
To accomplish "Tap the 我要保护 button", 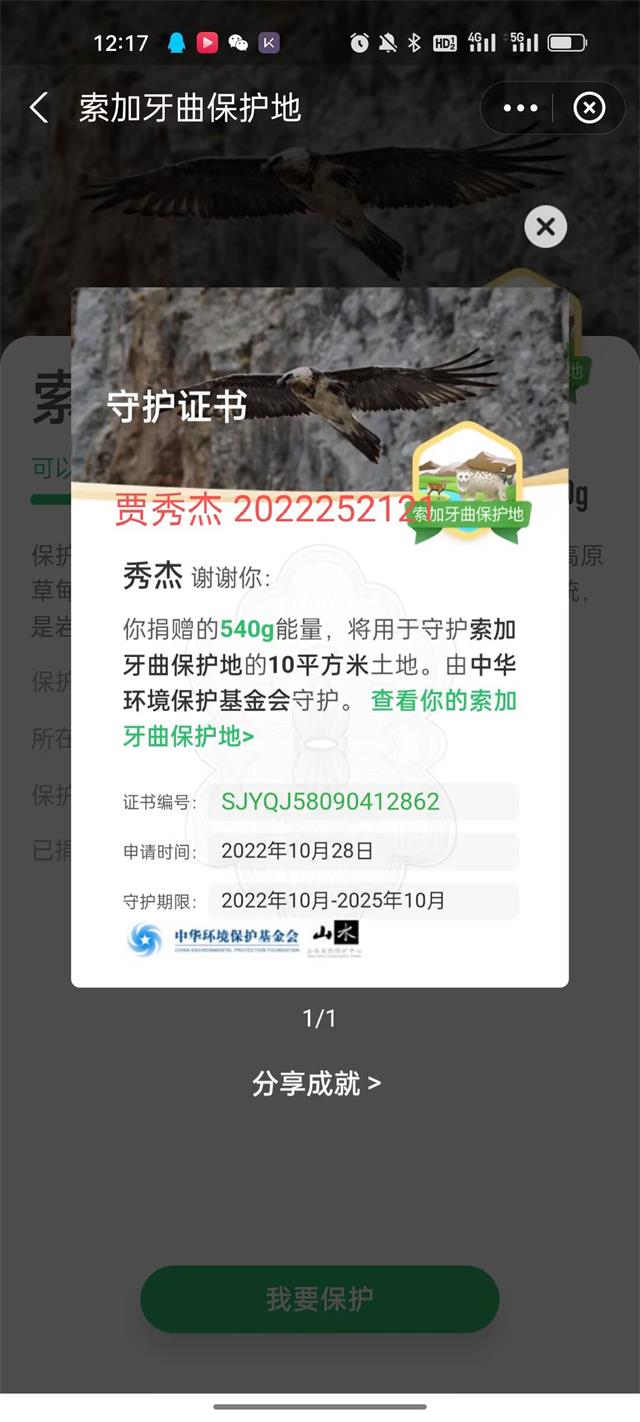I will click(x=319, y=1299).
